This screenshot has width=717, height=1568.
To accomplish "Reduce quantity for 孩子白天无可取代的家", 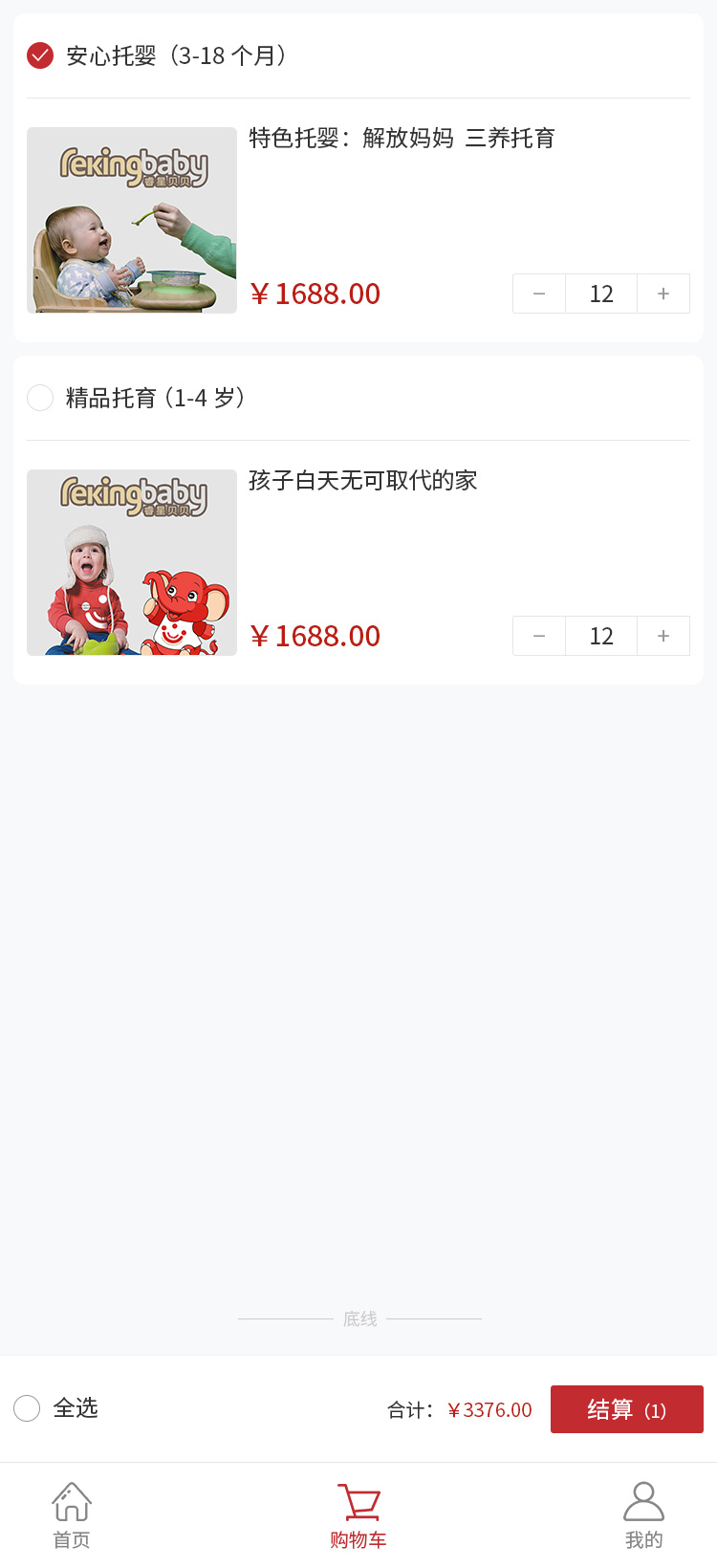I will 539,636.
